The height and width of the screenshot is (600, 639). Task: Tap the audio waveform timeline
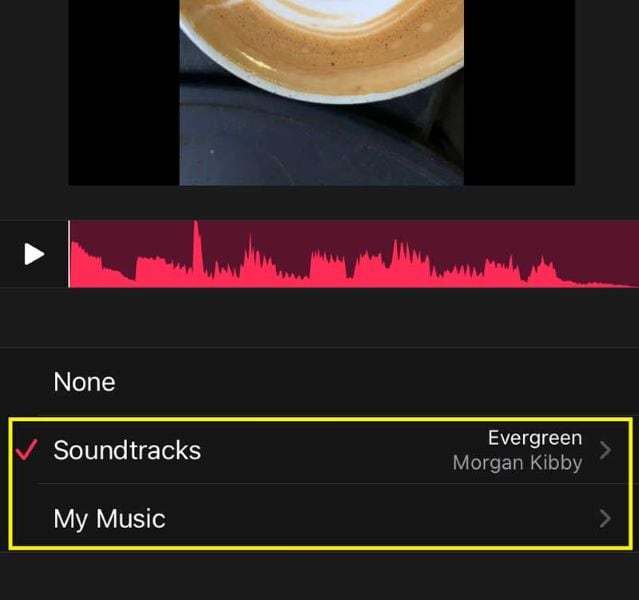pyautogui.click(x=350, y=255)
